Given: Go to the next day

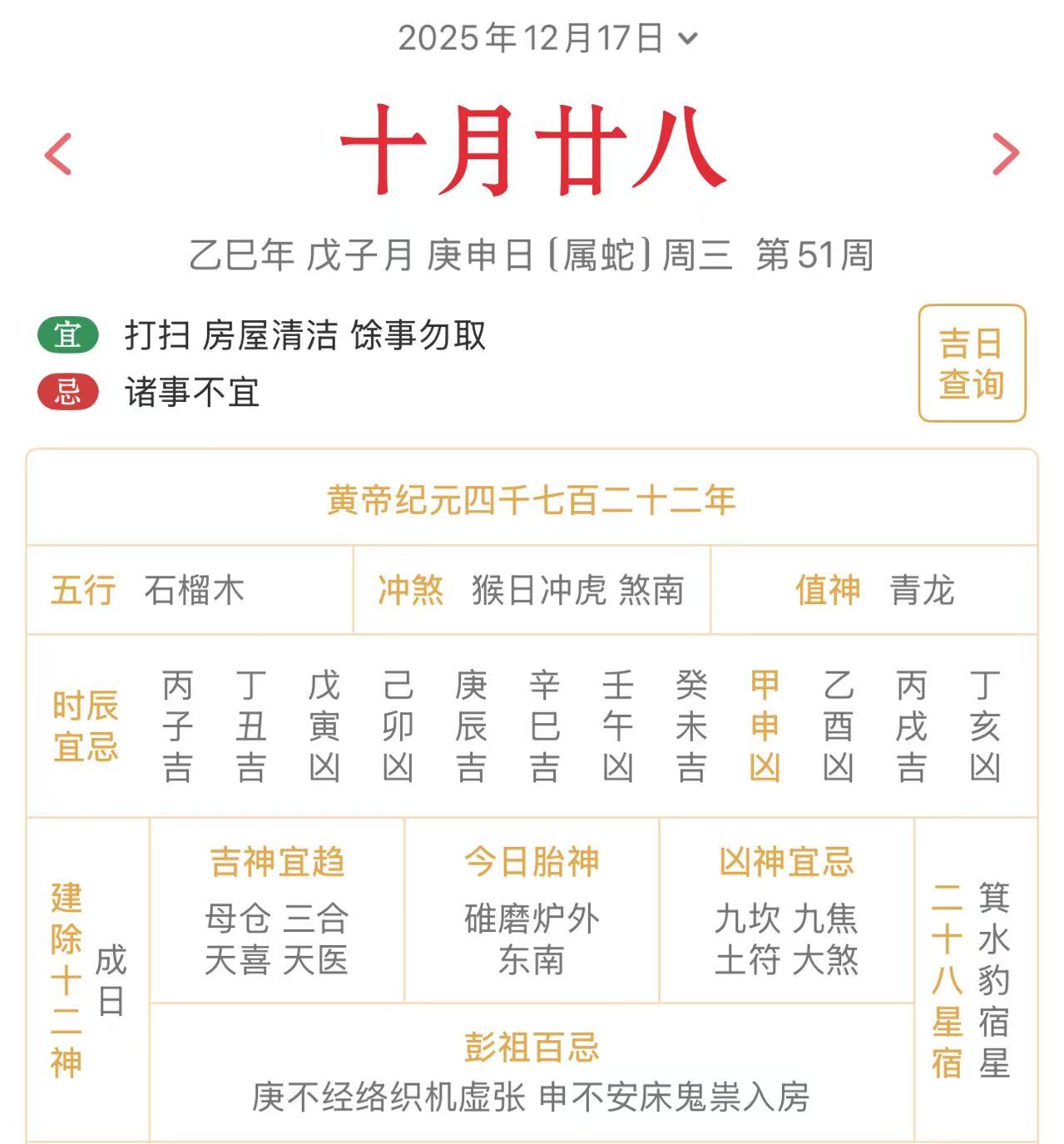Looking at the screenshot, I should click(1005, 154).
